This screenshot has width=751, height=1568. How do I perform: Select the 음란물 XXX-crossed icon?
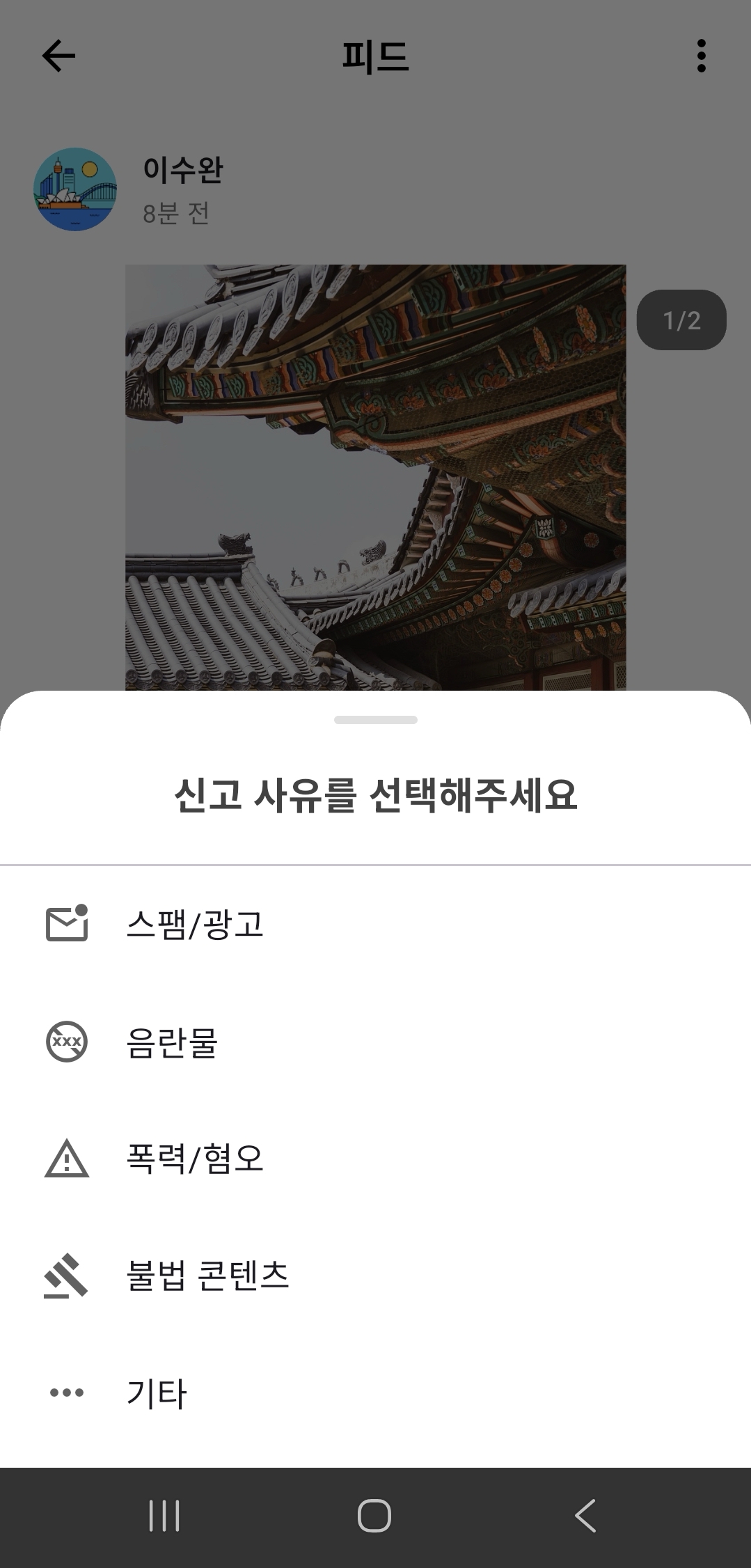tap(67, 1042)
